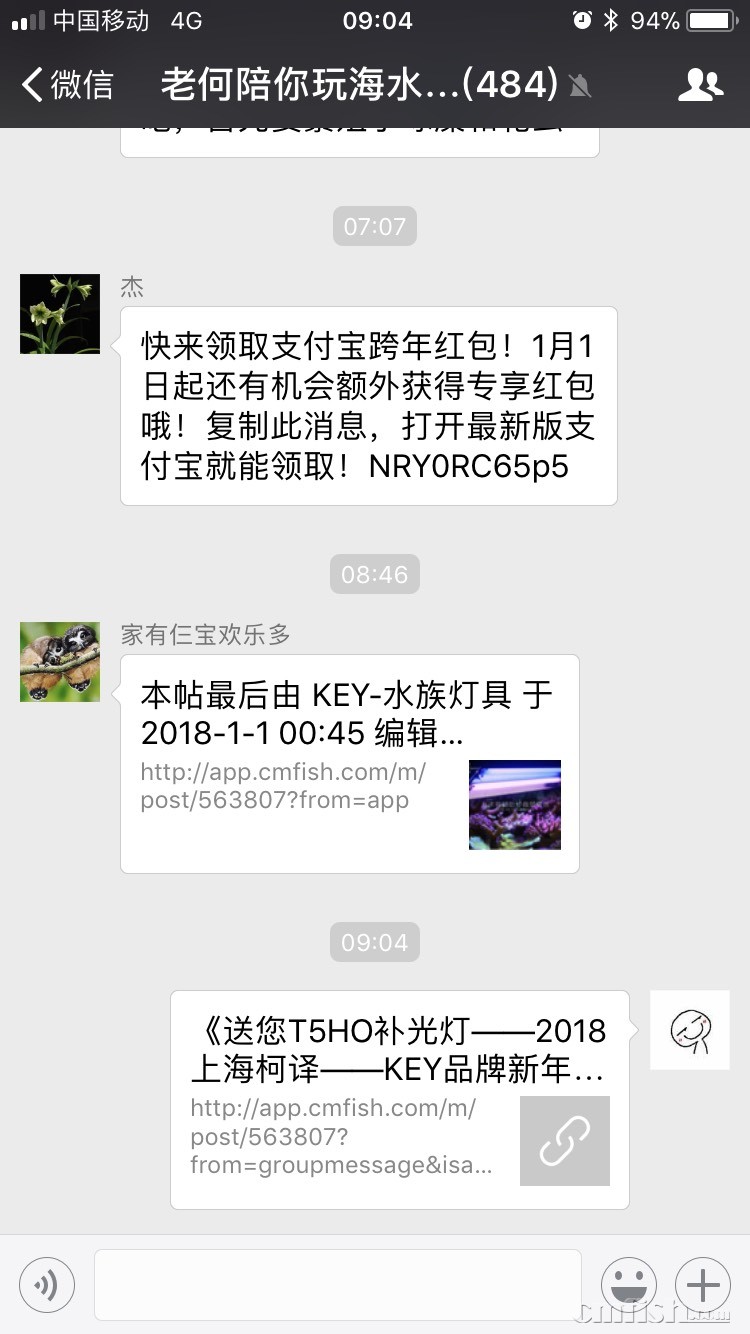Screen dimensions: 750x1334
Task: Open the 送您T5HO补光灯 link card
Action: click(x=400, y=1100)
